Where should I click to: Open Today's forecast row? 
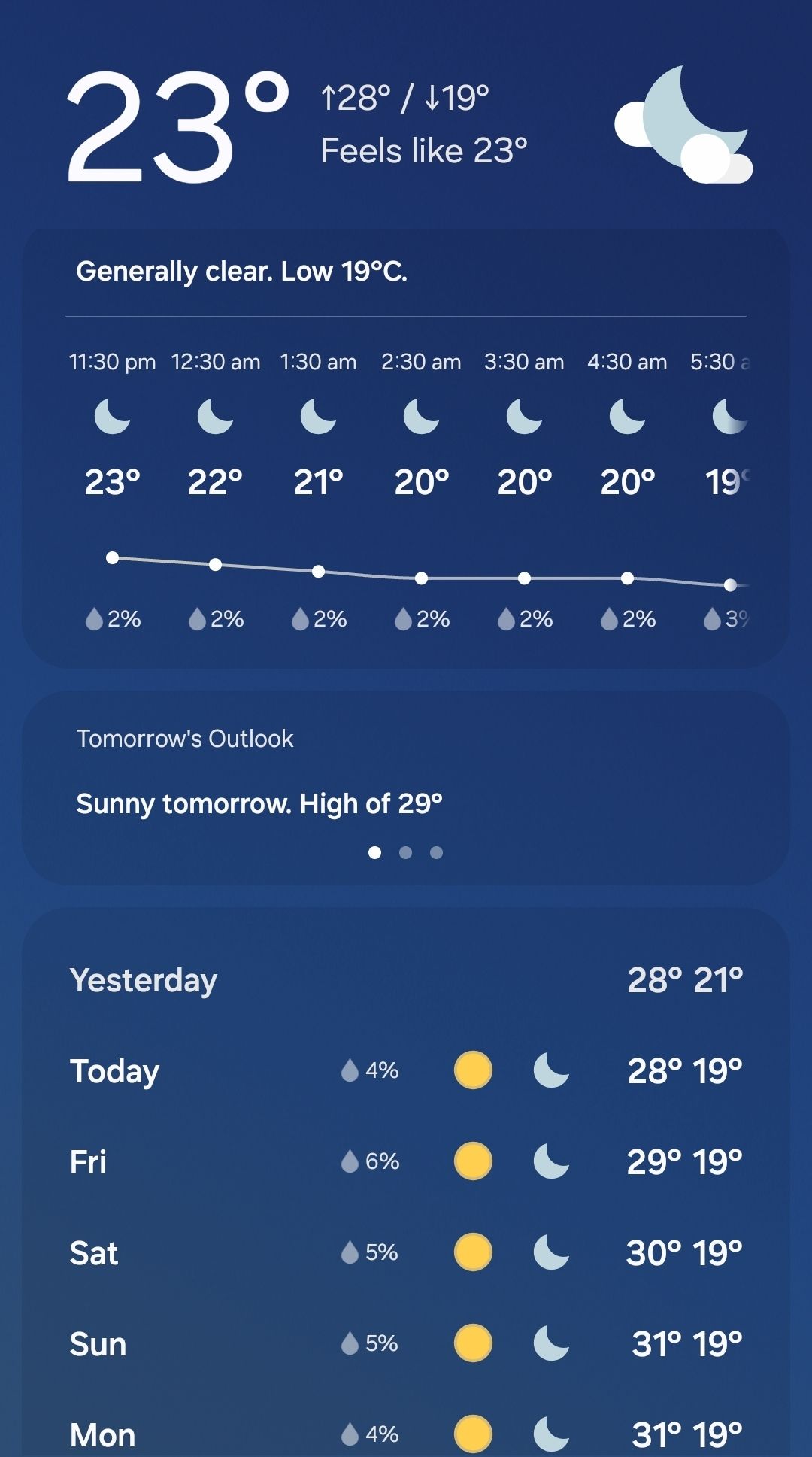pyautogui.click(x=406, y=1070)
